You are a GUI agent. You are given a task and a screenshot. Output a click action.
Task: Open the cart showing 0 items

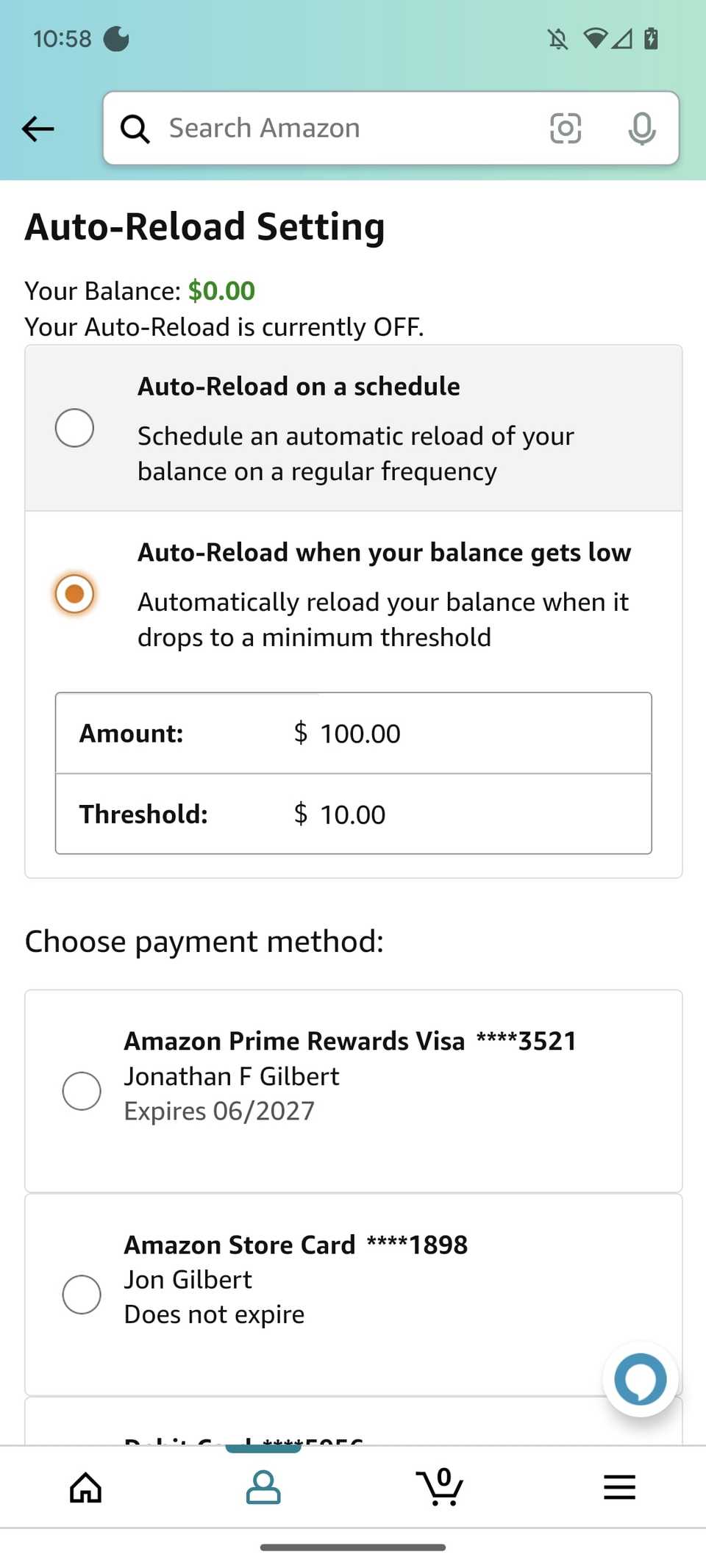pyautogui.click(x=440, y=1486)
